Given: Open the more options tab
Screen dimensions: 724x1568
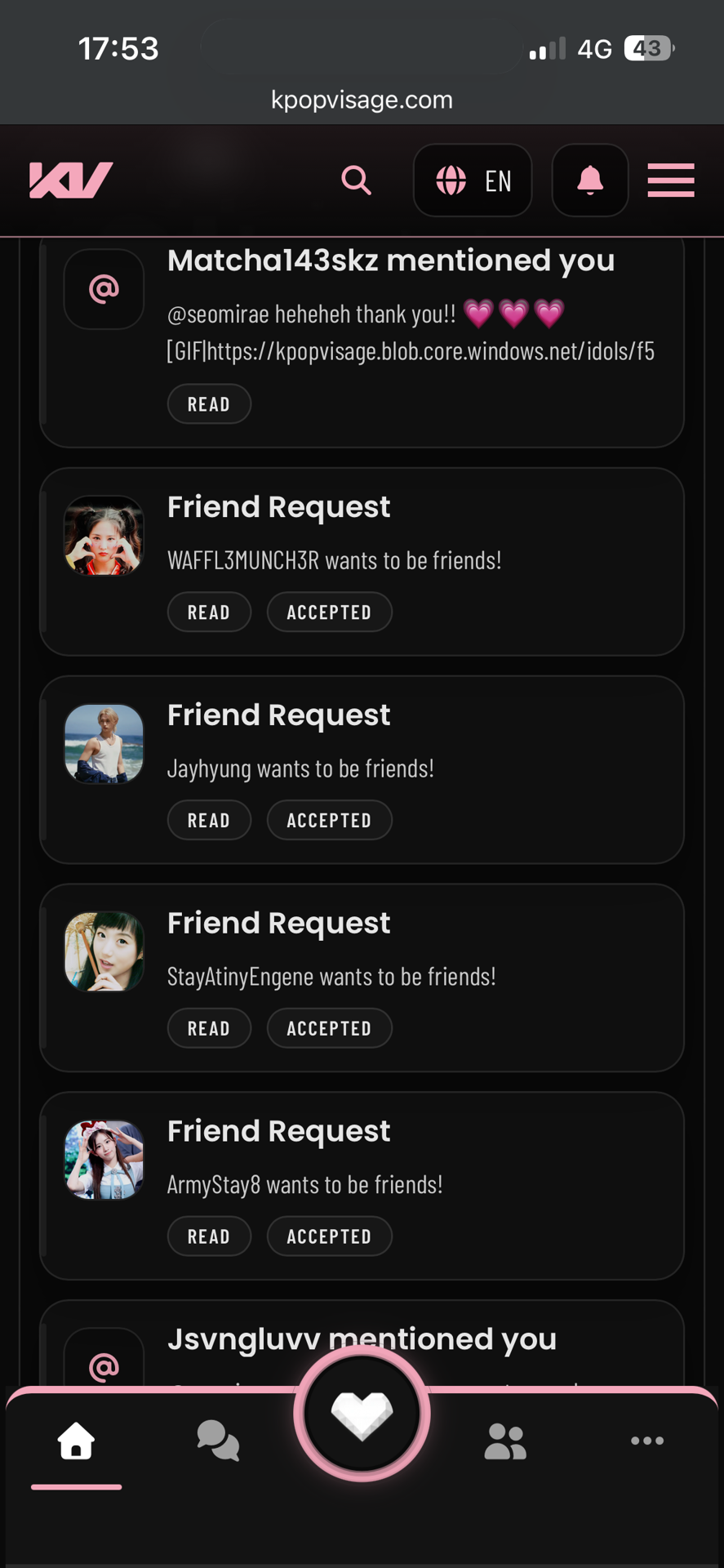Looking at the screenshot, I should pos(647,1441).
